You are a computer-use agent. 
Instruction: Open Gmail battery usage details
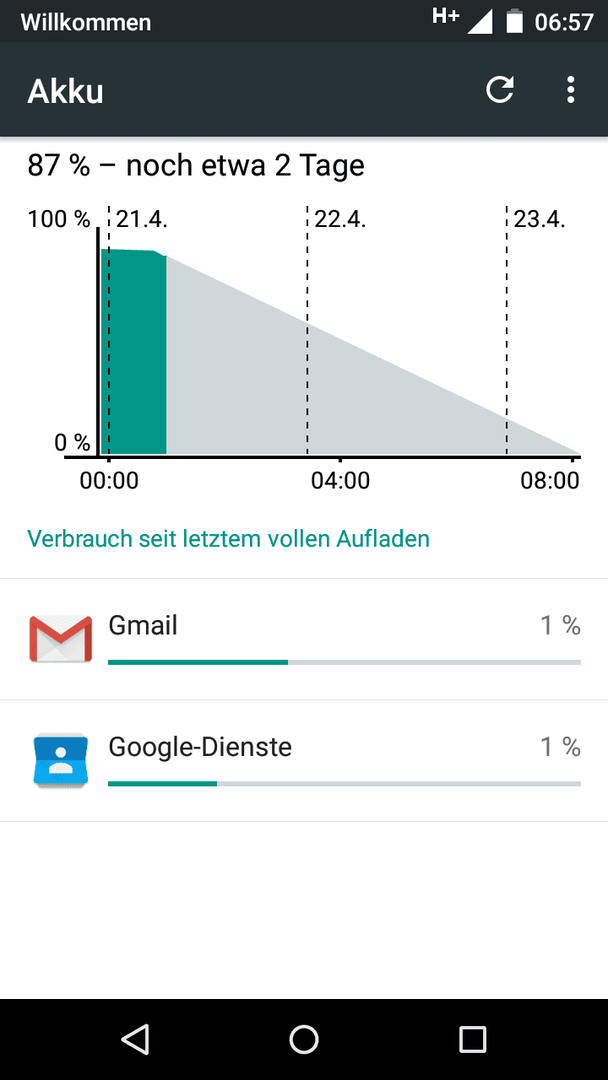tap(304, 639)
